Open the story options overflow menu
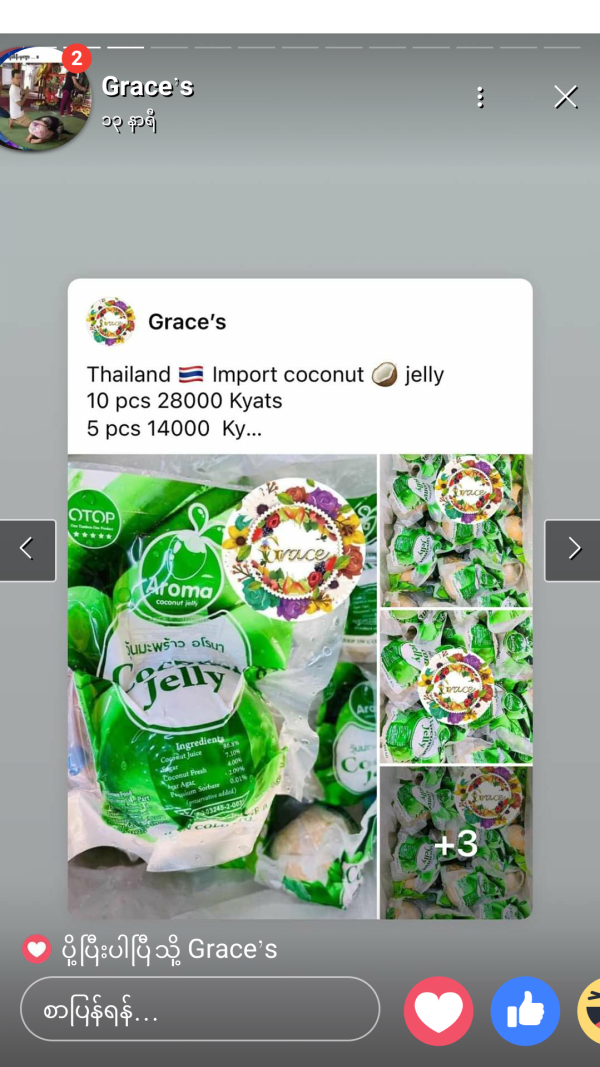Image resolution: width=600 pixels, height=1067 pixels. click(x=480, y=97)
